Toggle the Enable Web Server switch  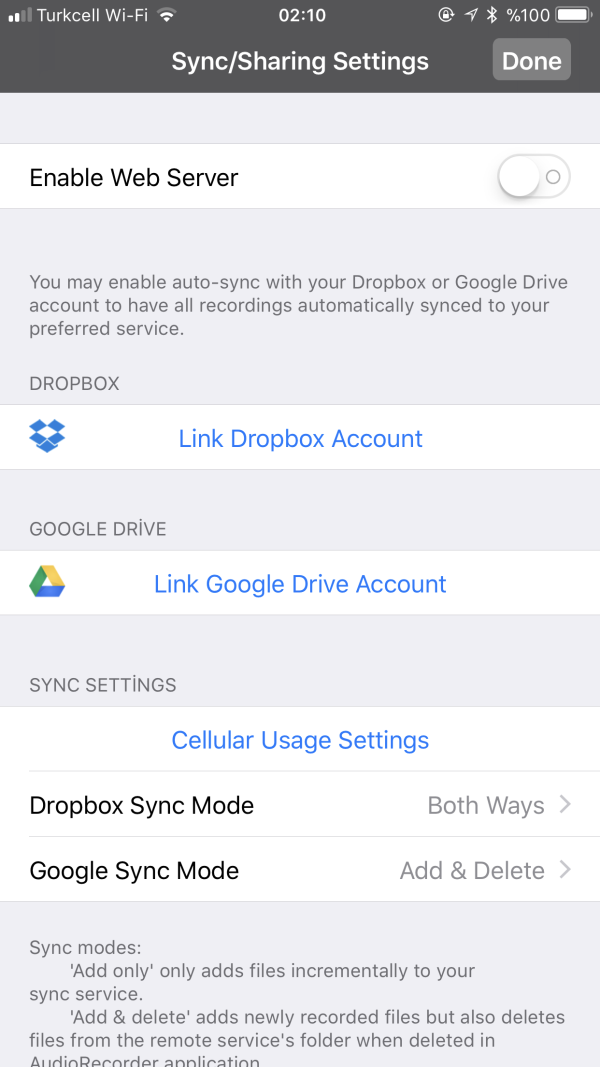pyautogui.click(x=534, y=178)
